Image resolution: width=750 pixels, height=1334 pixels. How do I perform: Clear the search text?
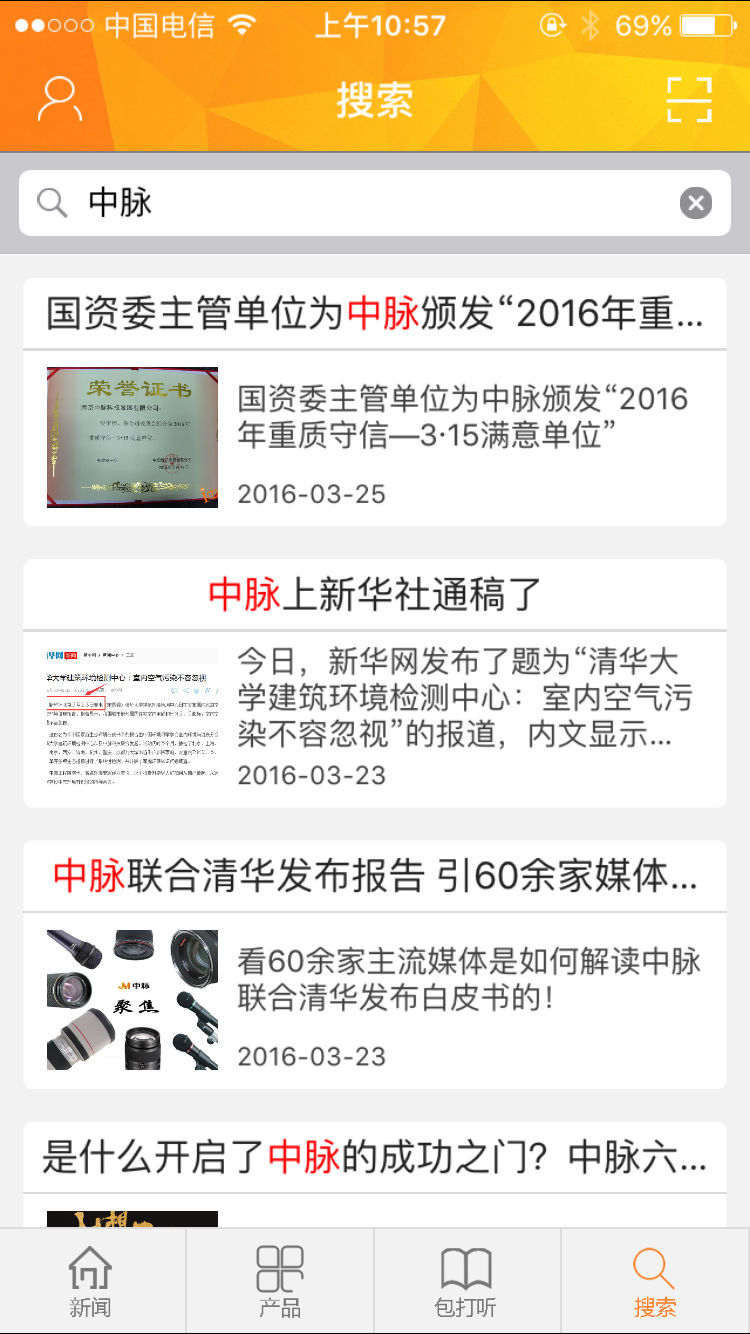pos(696,203)
